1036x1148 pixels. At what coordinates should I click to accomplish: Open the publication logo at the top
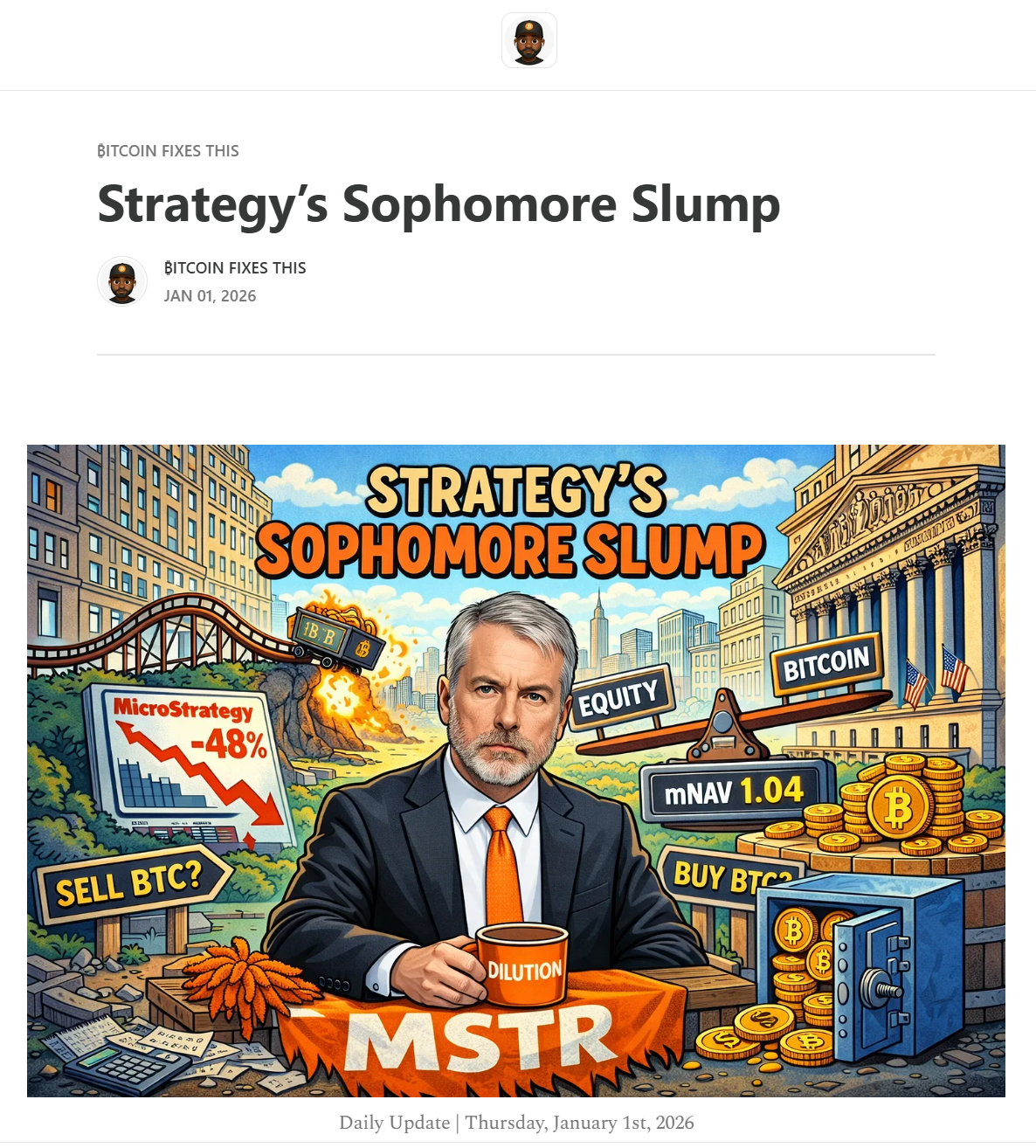point(528,41)
